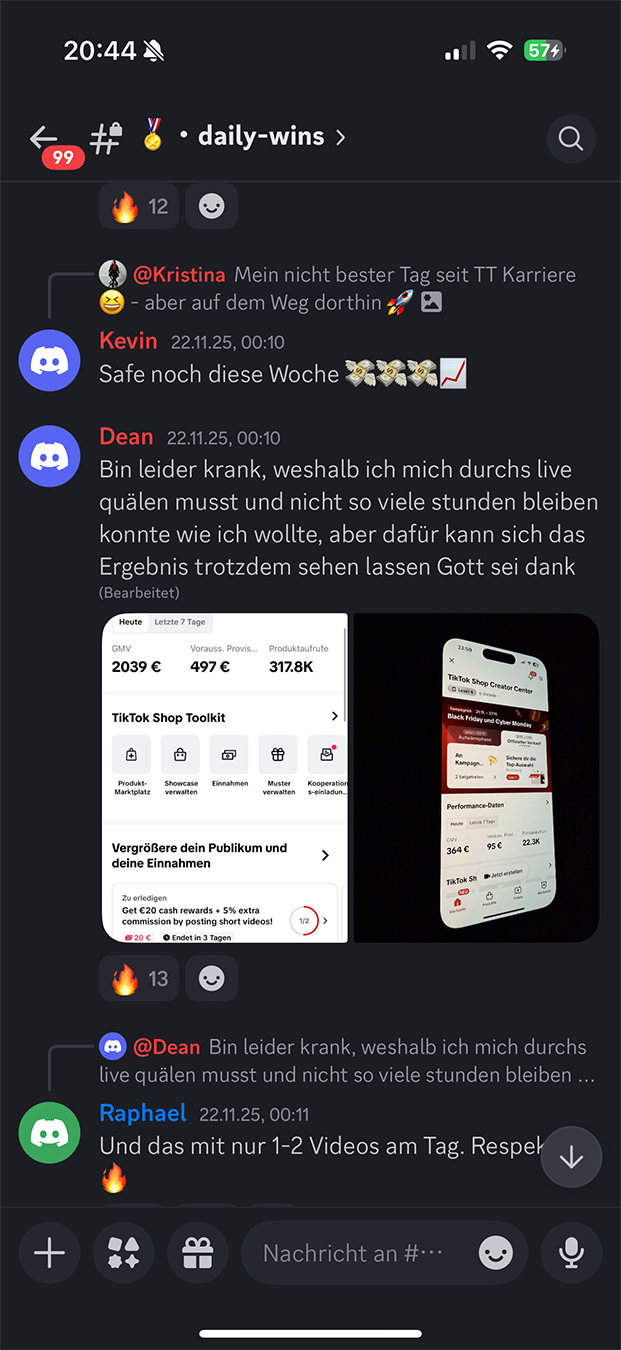The width and height of the screenshot is (621, 1350).
Task: Jump to Dean's quoted message above Raphael
Action: tap(348, 1061)
